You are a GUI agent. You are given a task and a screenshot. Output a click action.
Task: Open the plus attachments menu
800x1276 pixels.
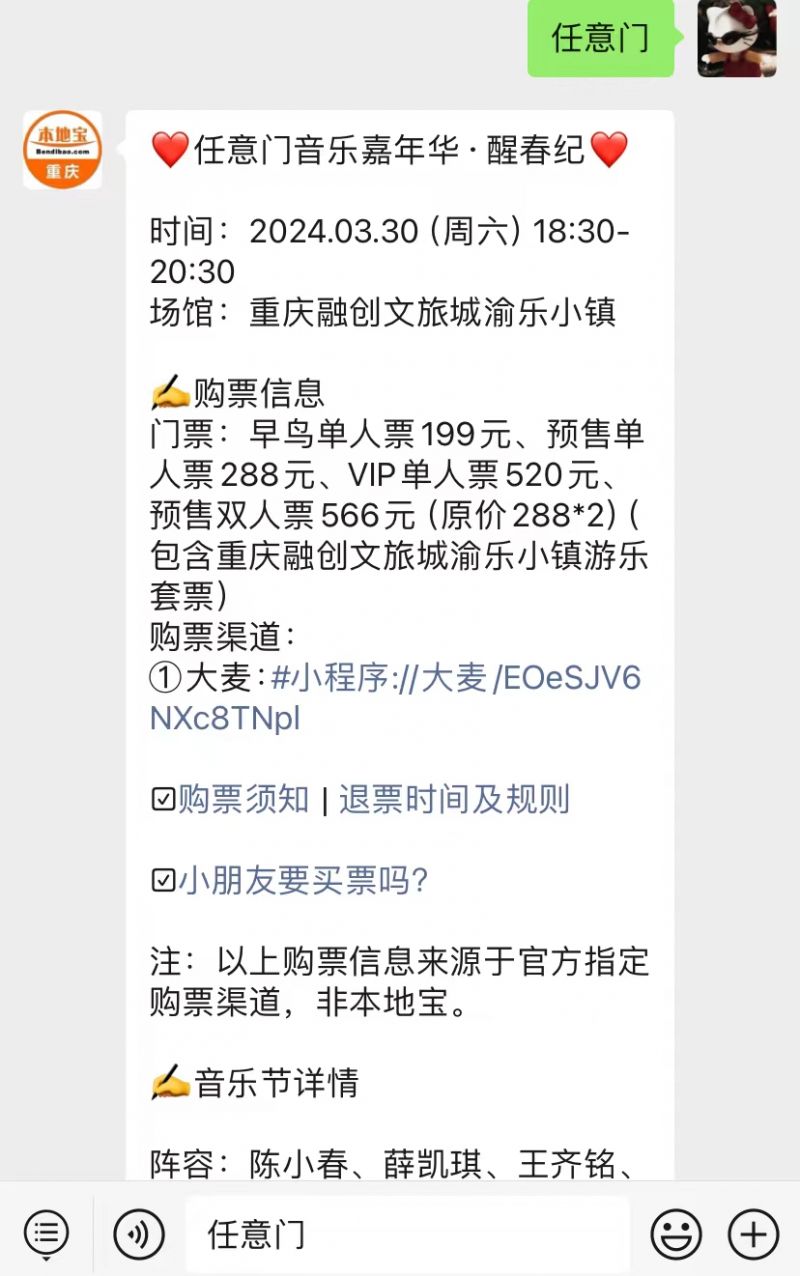[x=753, y=1233]
